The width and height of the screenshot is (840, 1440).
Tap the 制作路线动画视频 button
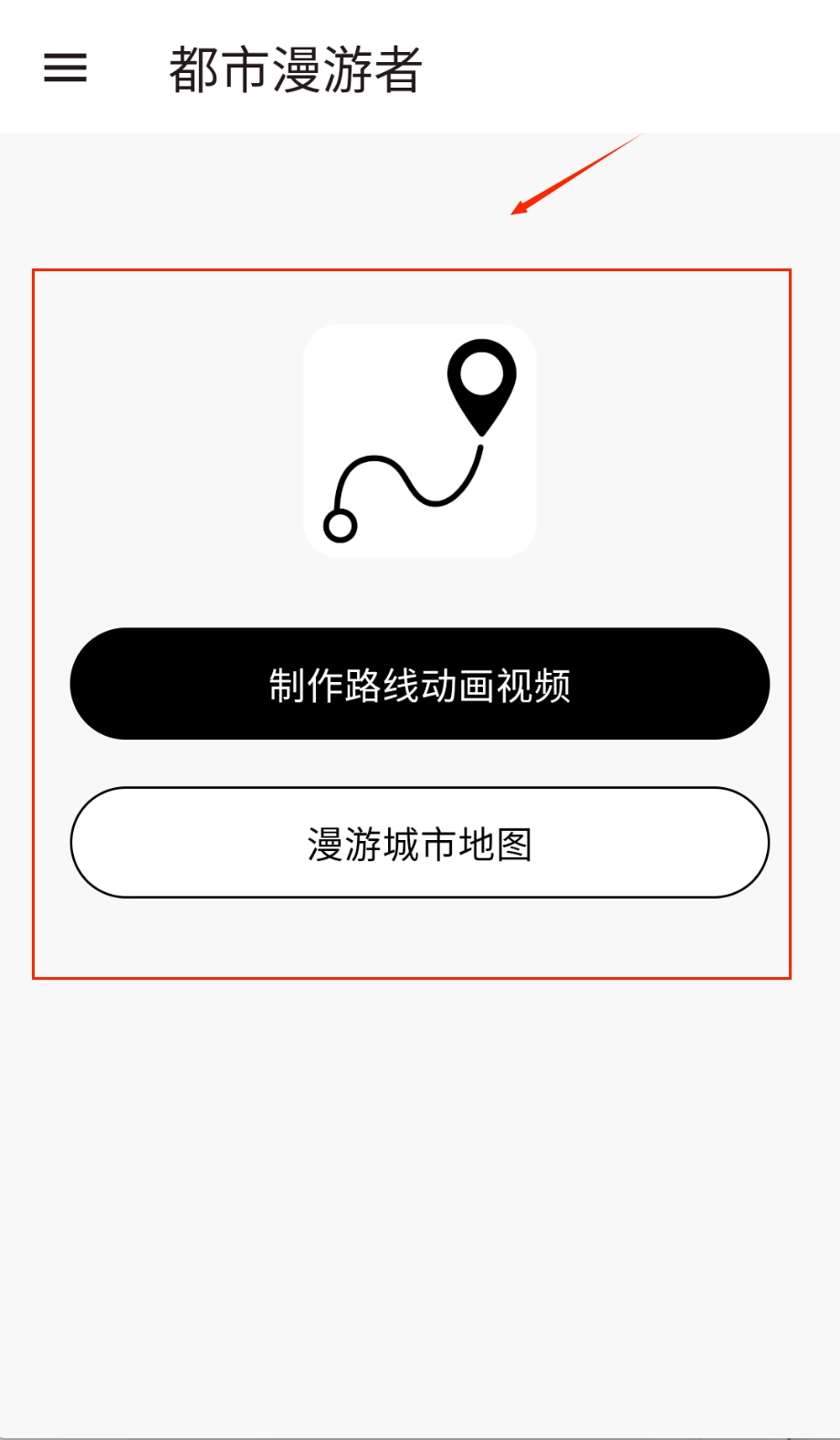pyautogui.click(x=419, y=684)
